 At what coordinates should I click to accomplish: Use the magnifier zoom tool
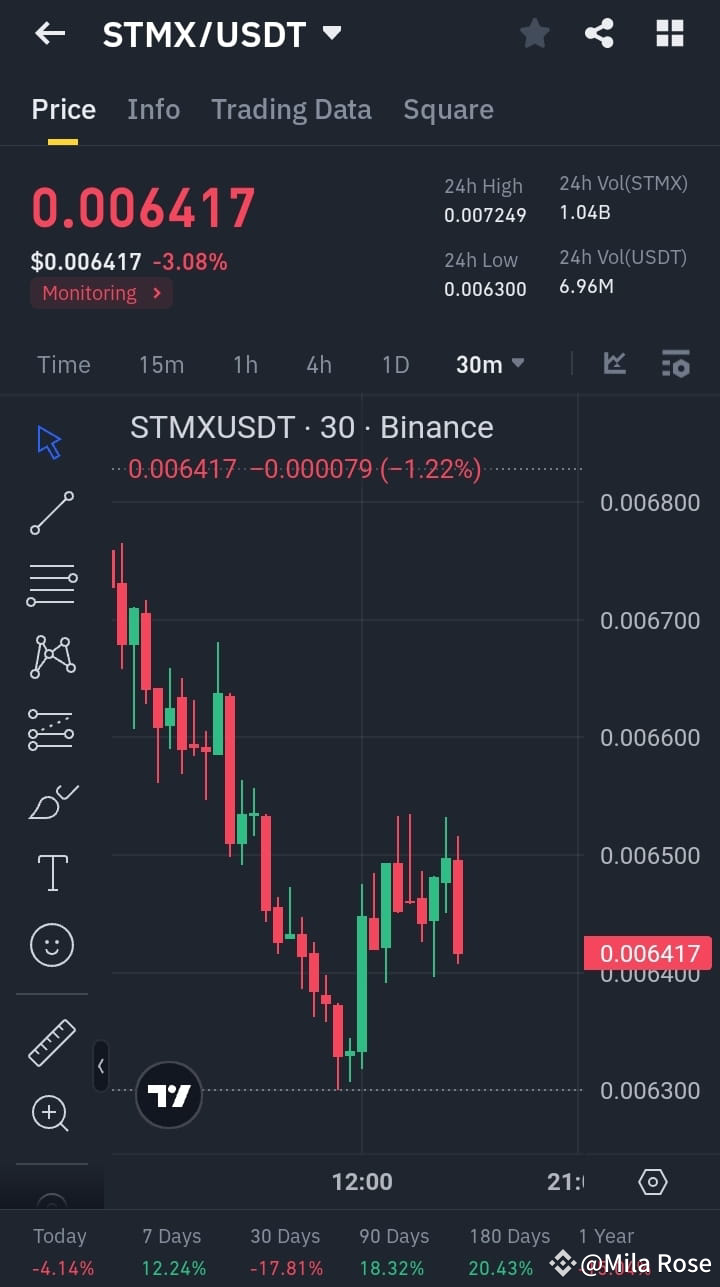coord(50,1113)
